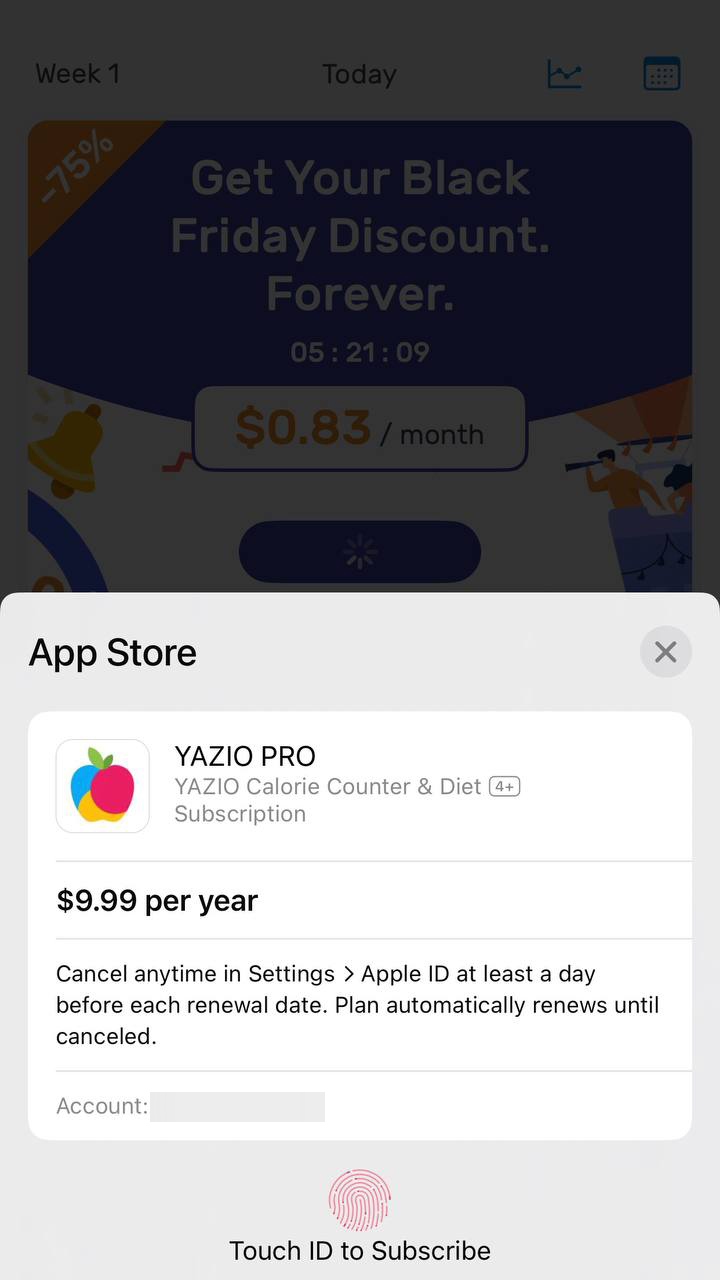Image resolution: width=720 pixels, height=1280 pixels.
Task: Close the App Store subscription sheet
Action: pos(665,652)
